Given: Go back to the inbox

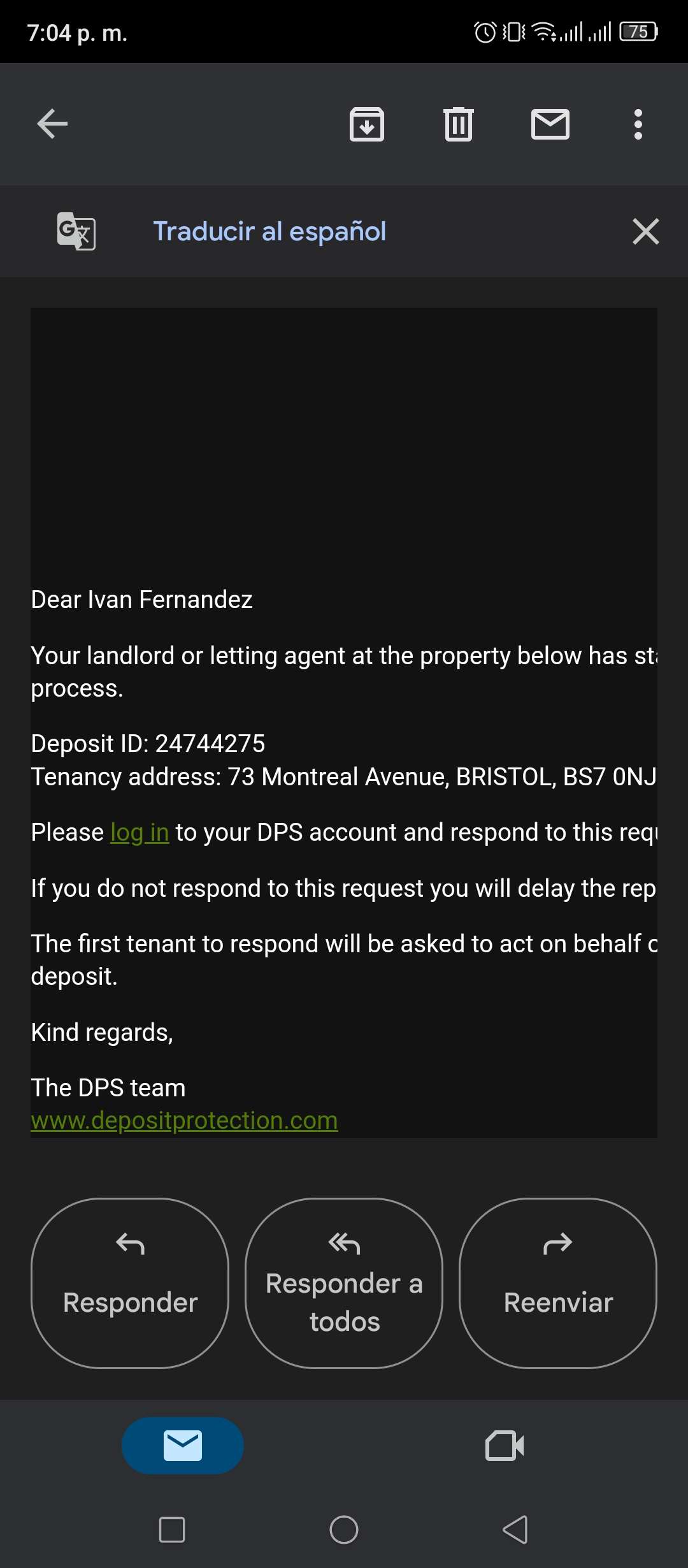Looking at the screenshot, I should coord(52,124).
